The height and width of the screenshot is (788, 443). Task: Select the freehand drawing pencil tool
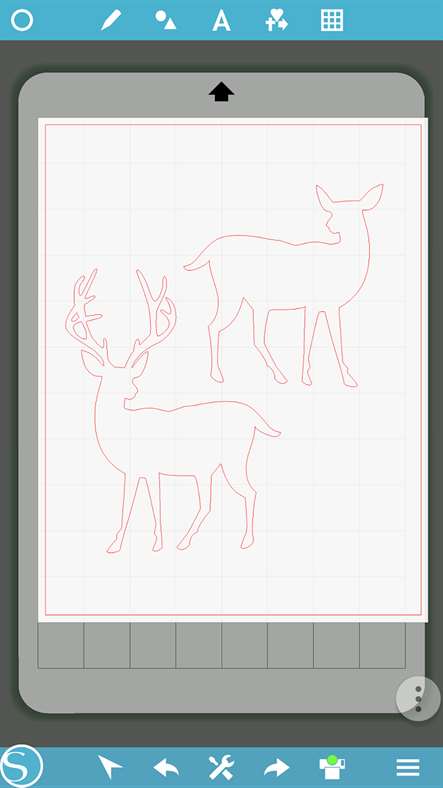click(x=110, y=21)
